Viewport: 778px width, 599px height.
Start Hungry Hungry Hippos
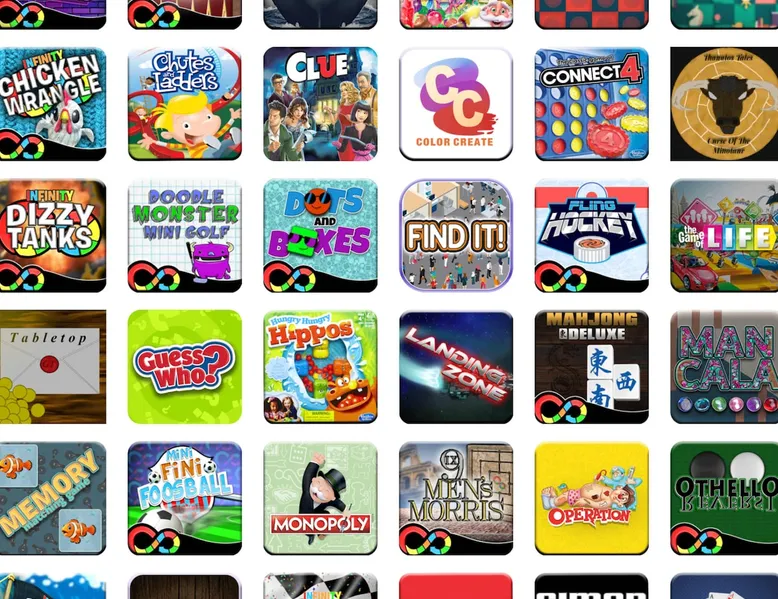(320, 366)
